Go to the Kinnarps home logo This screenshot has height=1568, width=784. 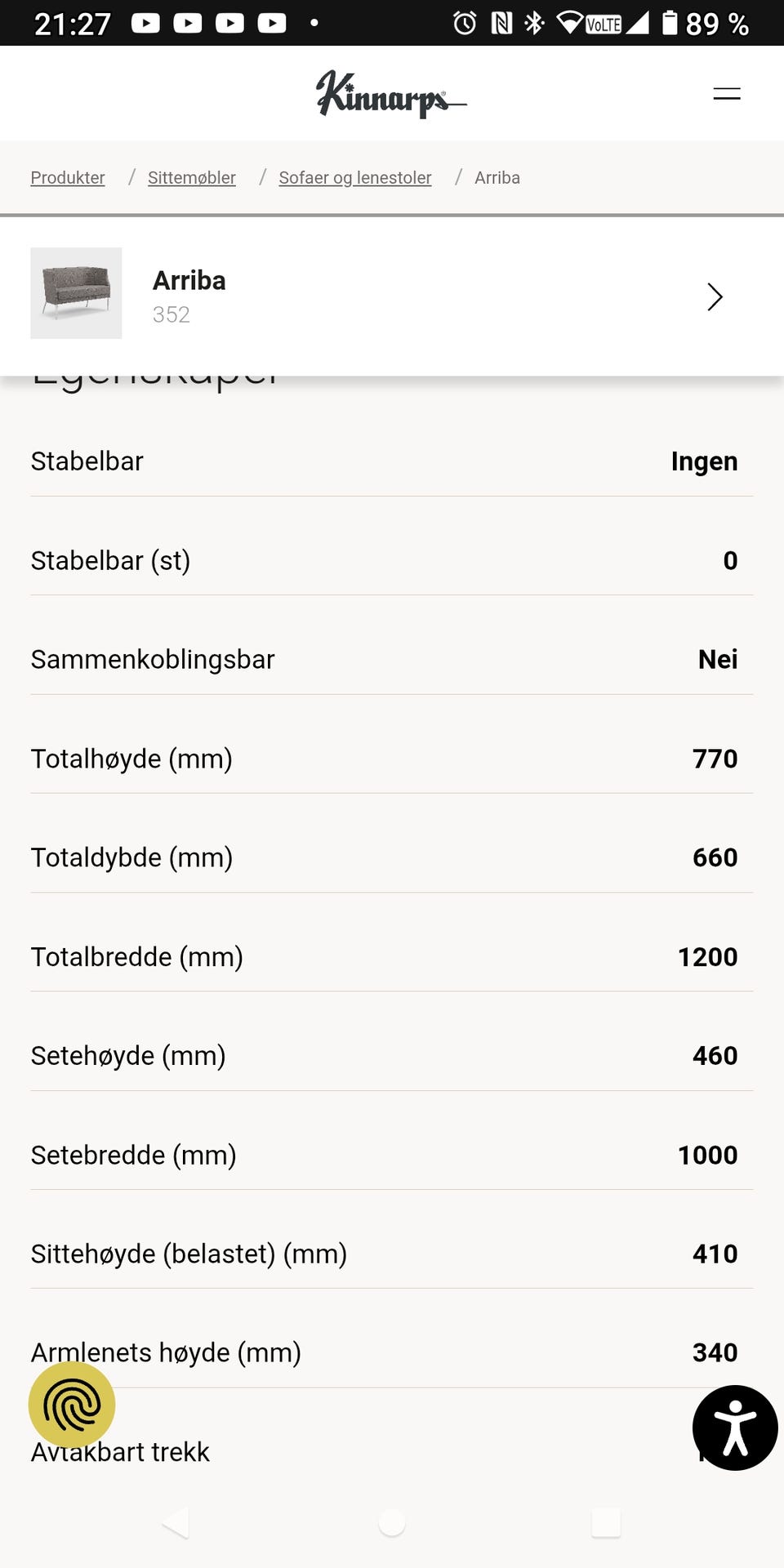(390, 95)
